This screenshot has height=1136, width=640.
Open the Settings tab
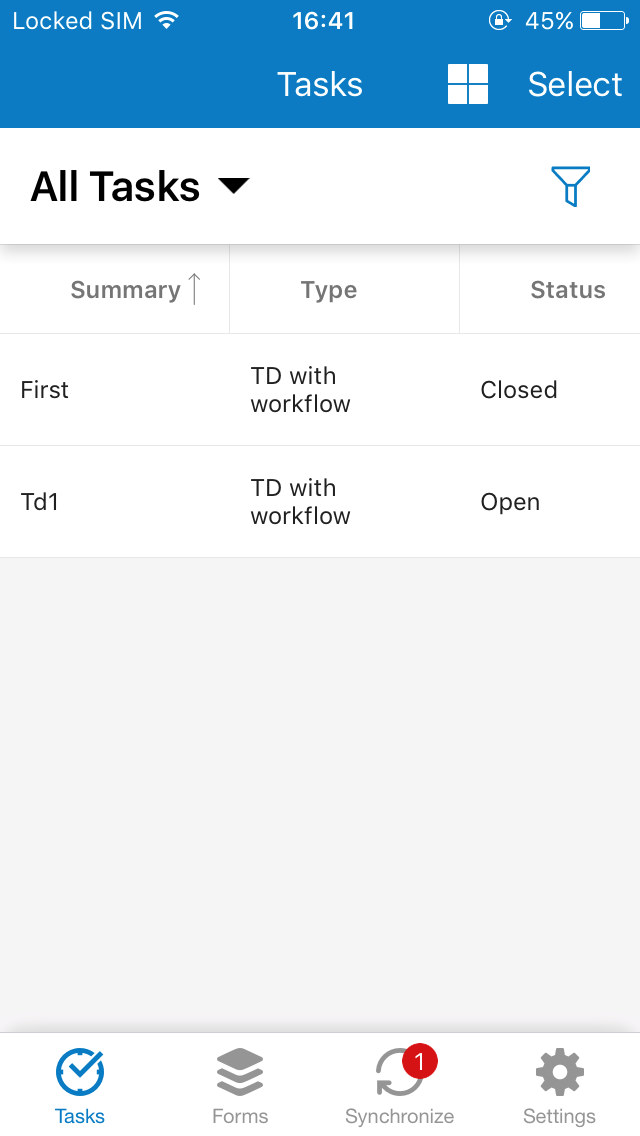coord(559,1086)
